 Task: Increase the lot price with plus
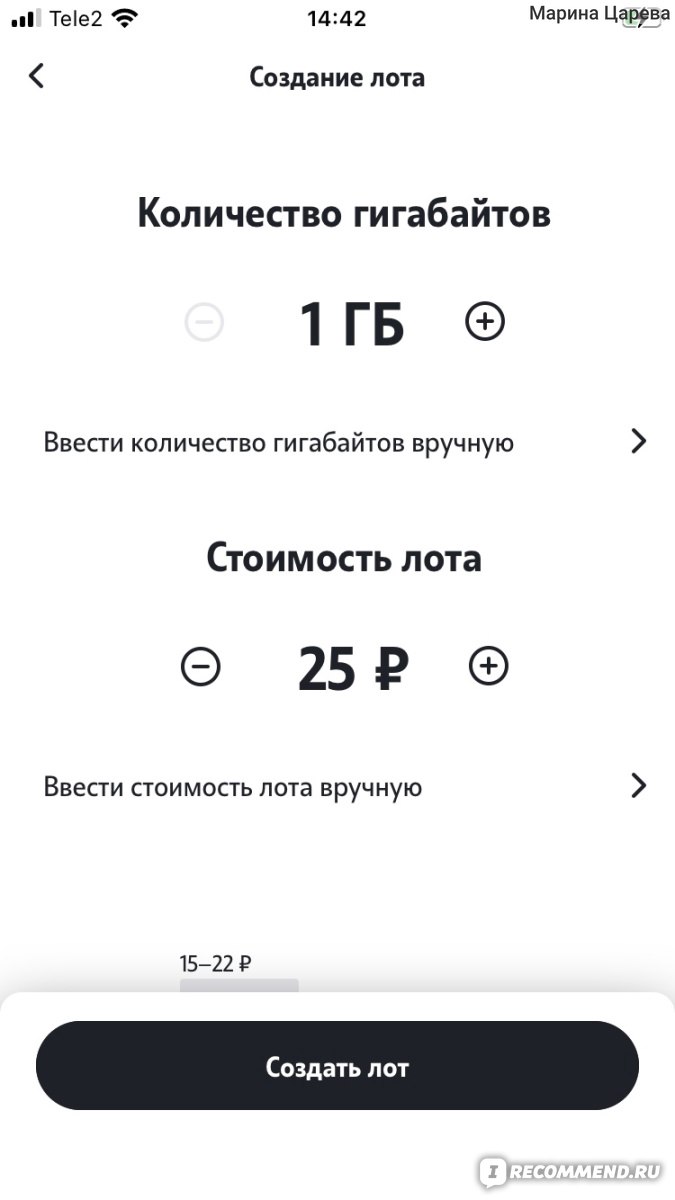pos(488,667)
